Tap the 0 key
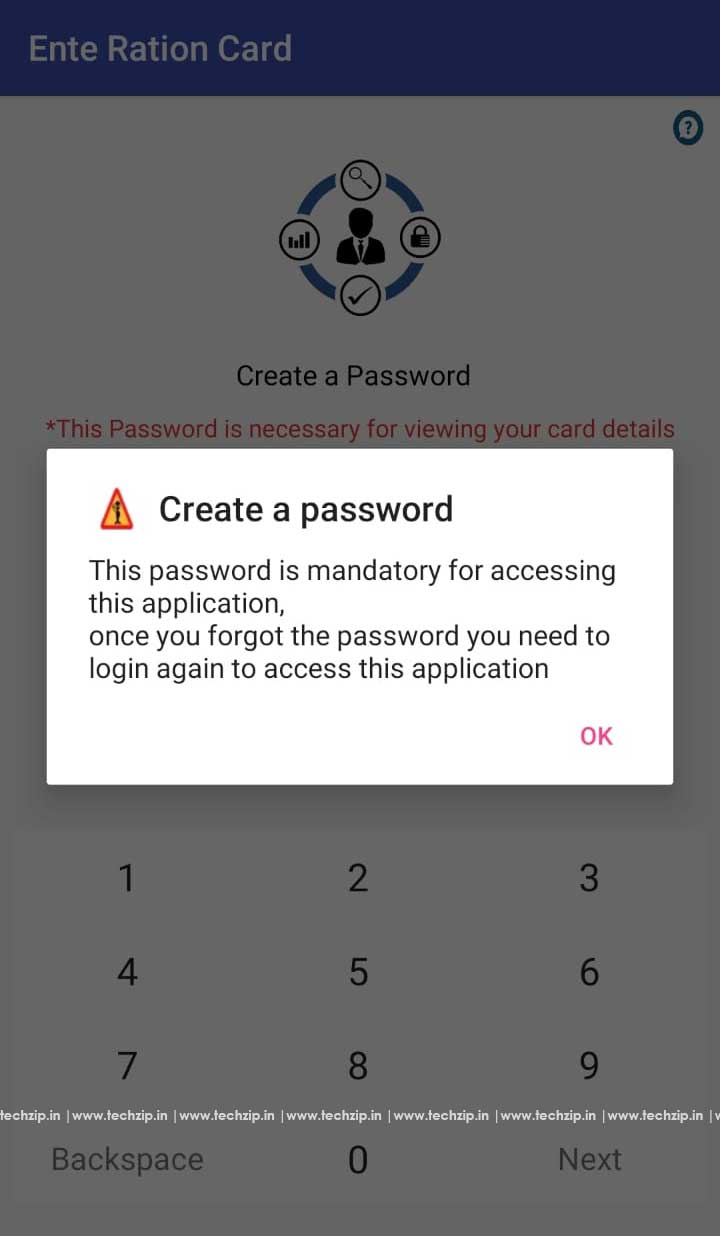 pyautogui.click(x=358, y=1160)
